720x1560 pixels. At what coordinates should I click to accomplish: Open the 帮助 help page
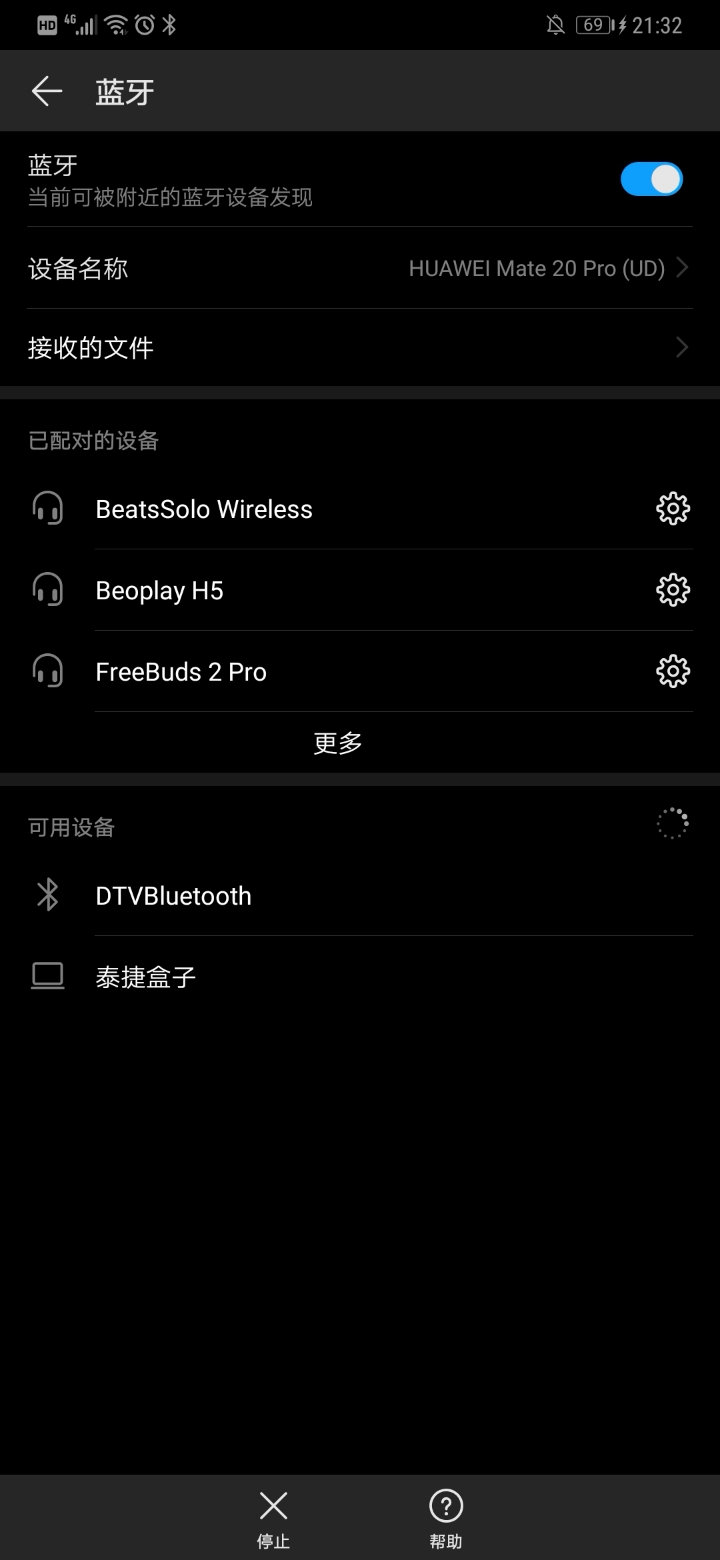tap(446, 1517)
